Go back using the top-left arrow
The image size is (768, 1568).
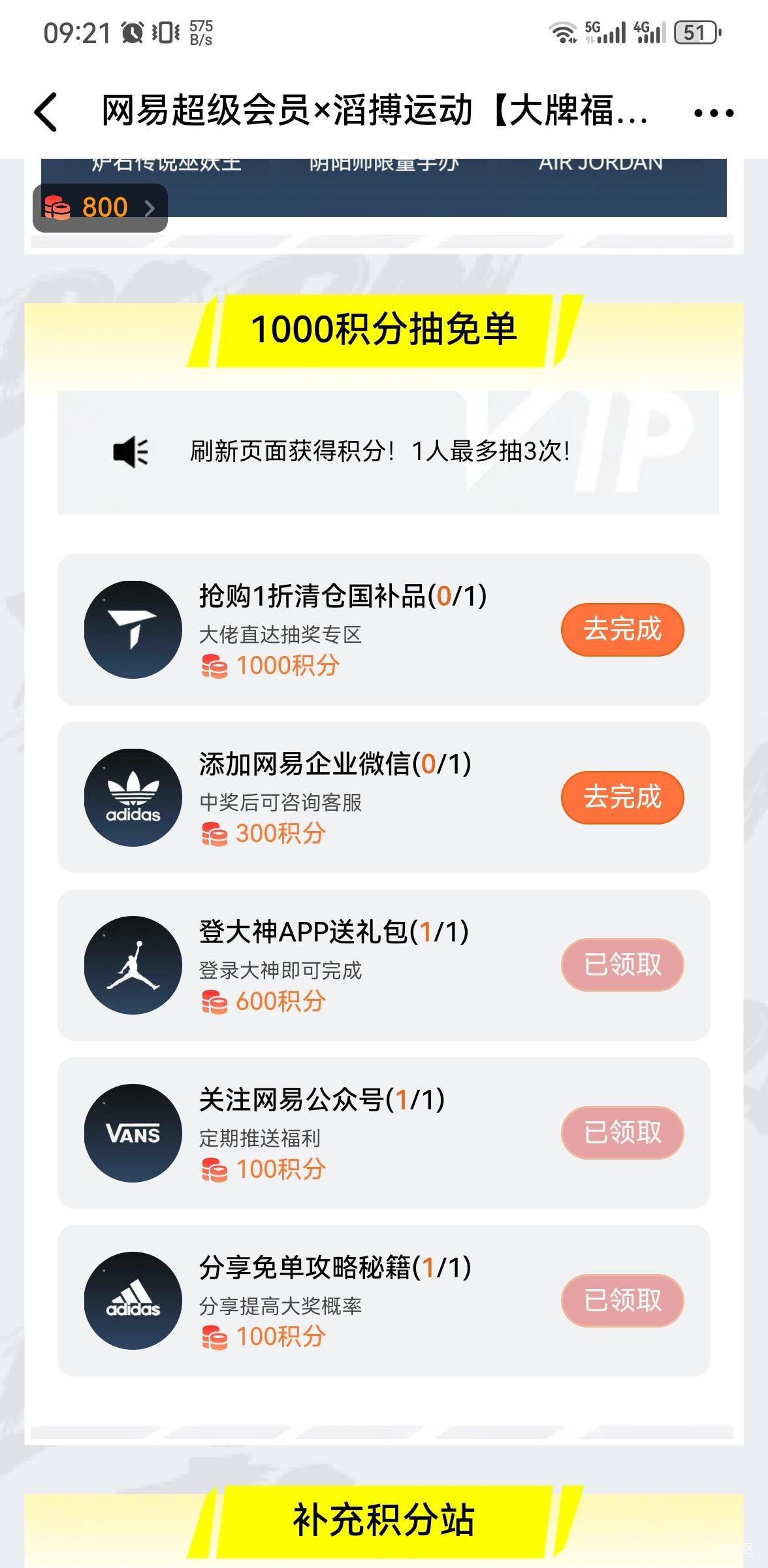coord(46,111)
